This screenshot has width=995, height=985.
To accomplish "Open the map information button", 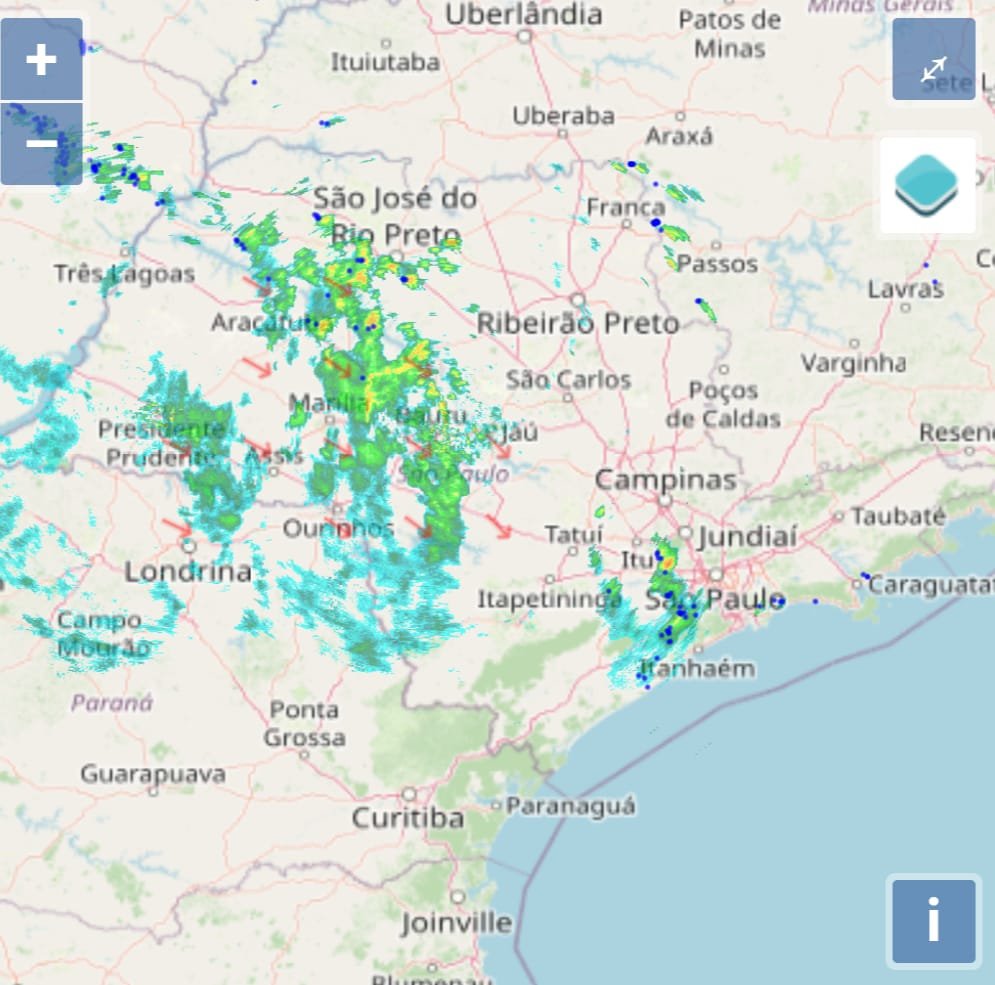I will 932,920.
